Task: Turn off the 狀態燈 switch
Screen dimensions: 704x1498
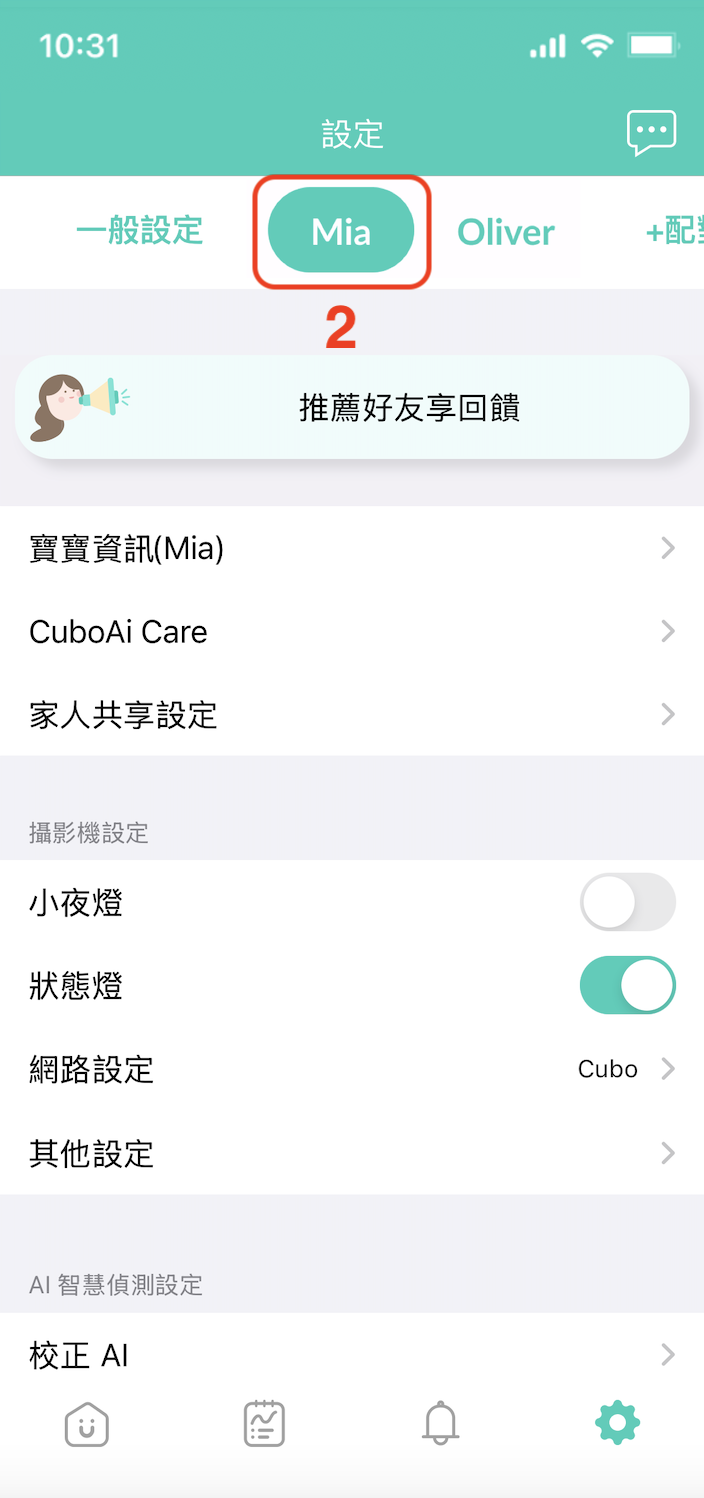Action: (627, 985)
